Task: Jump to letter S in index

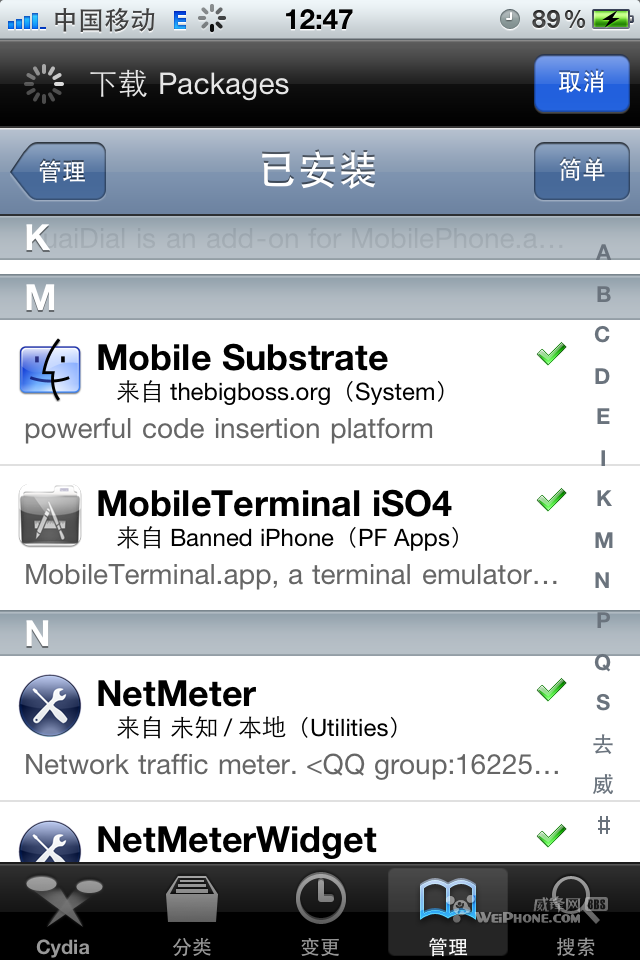Action: click(603, 703)
